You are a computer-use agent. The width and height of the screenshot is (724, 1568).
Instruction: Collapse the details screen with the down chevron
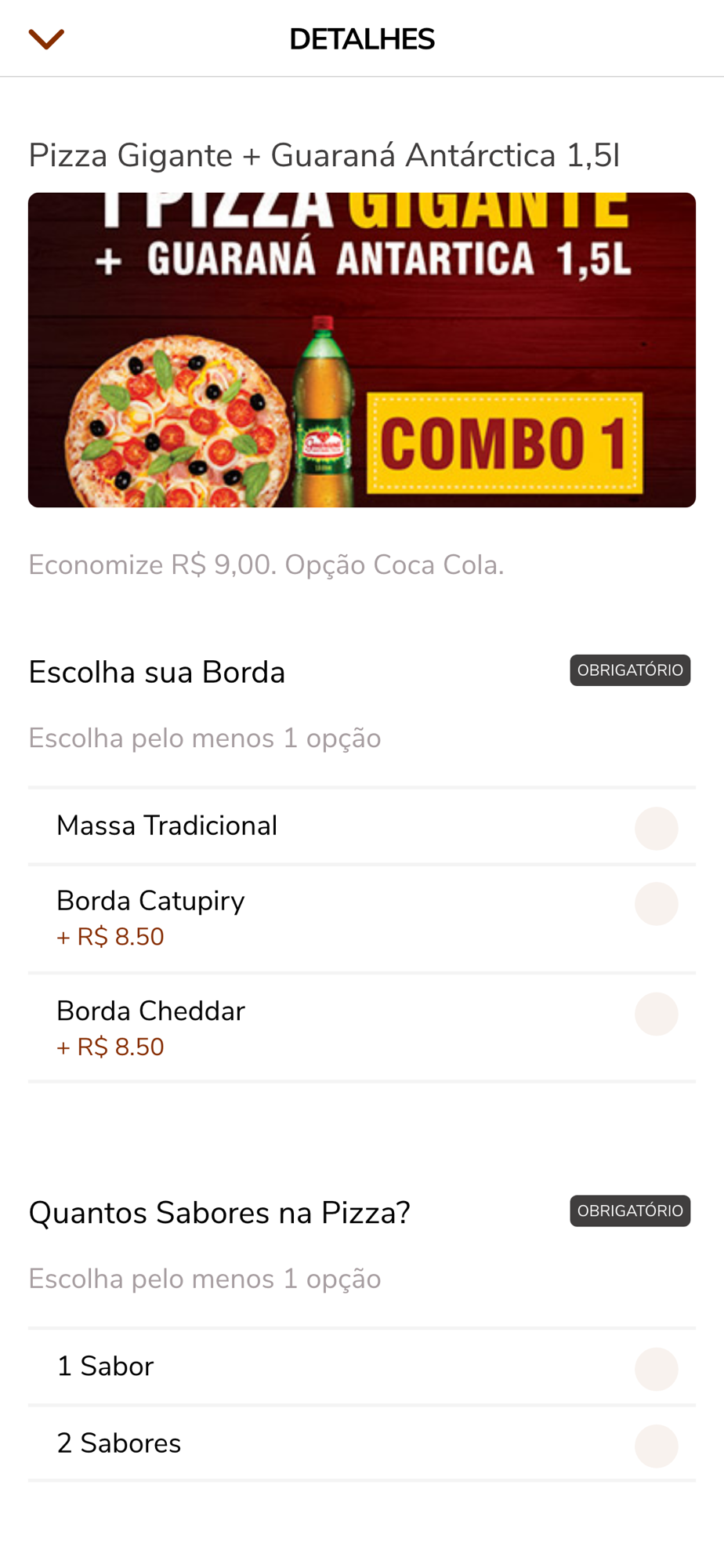46,38
